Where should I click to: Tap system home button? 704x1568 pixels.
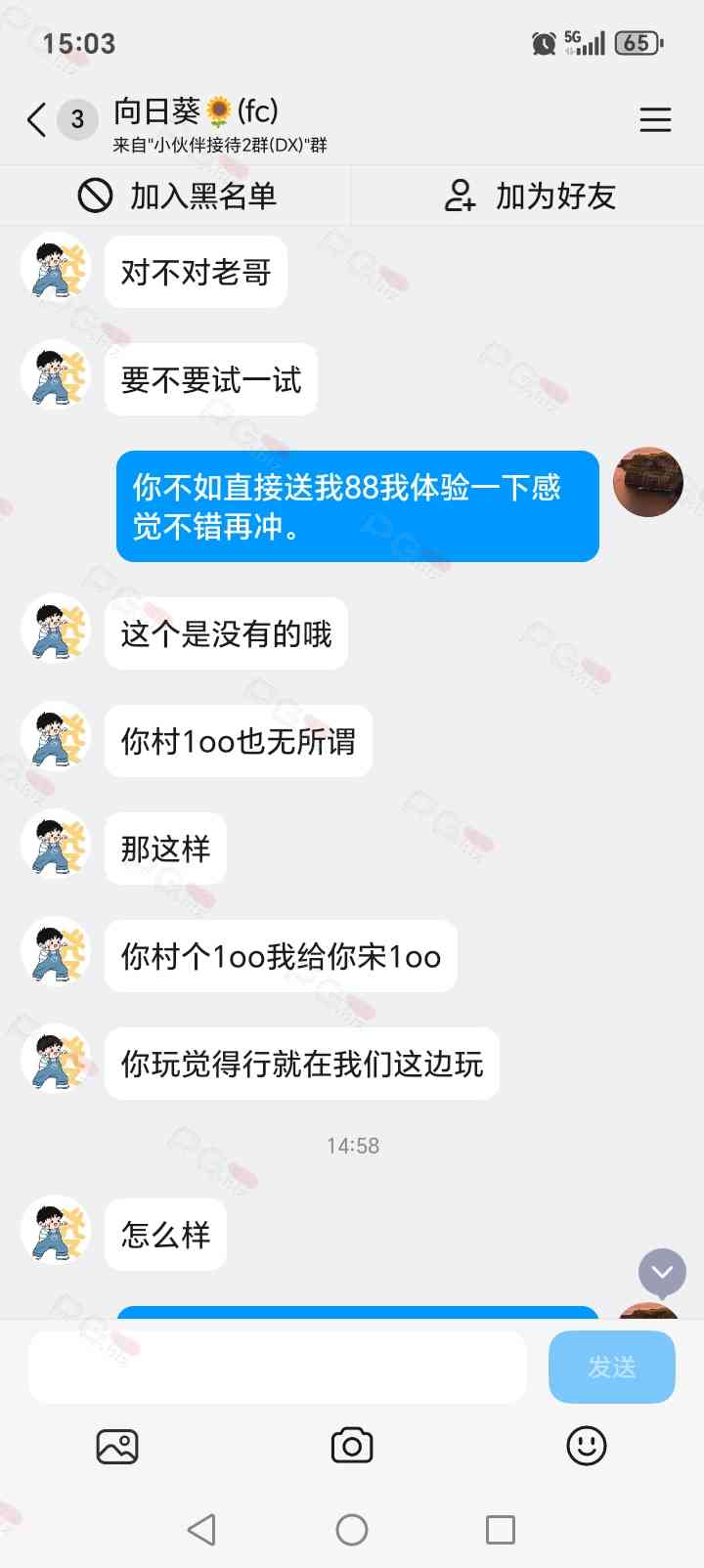(352, 1530)
